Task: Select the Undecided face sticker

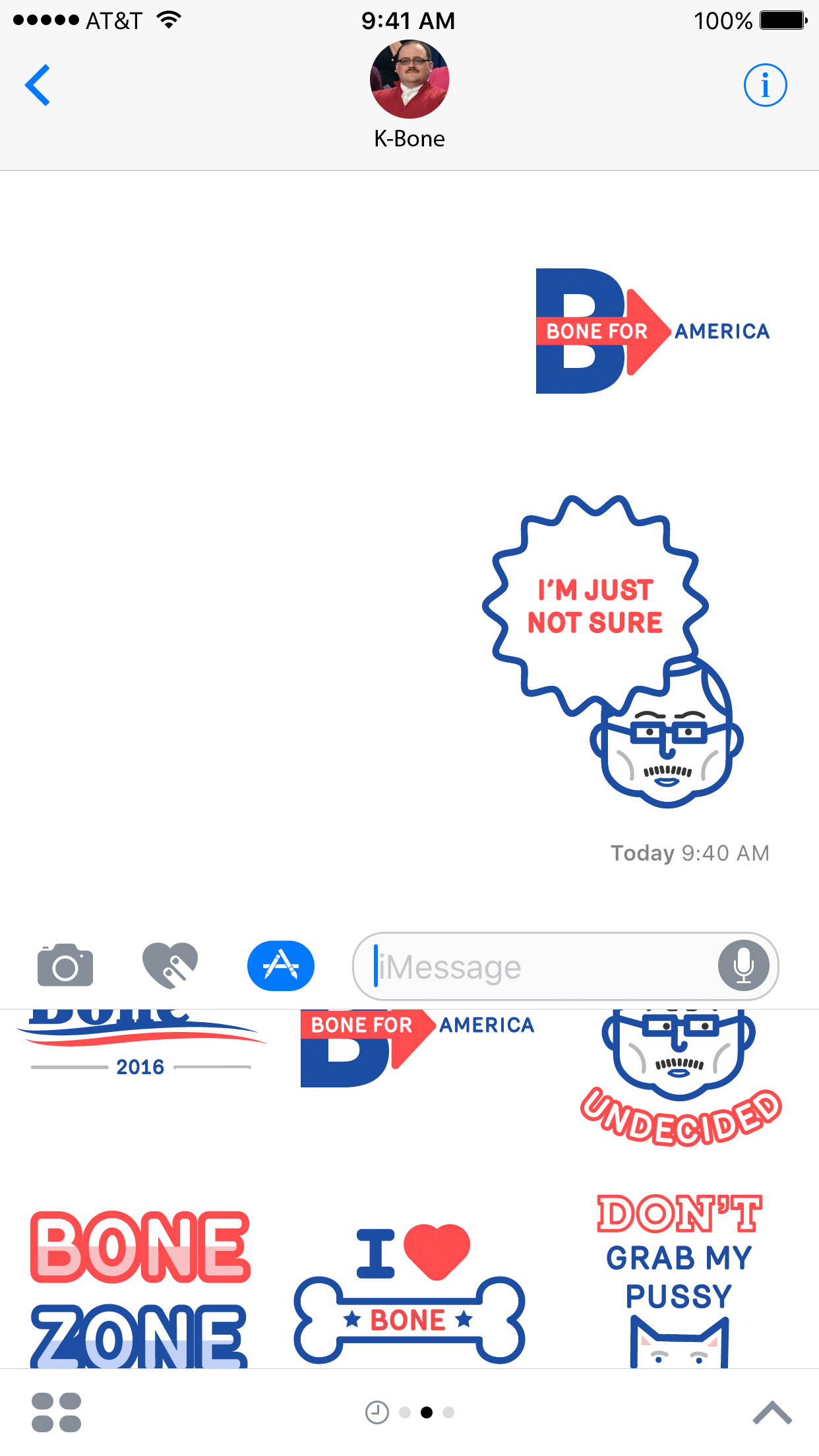Action: 679,1075
